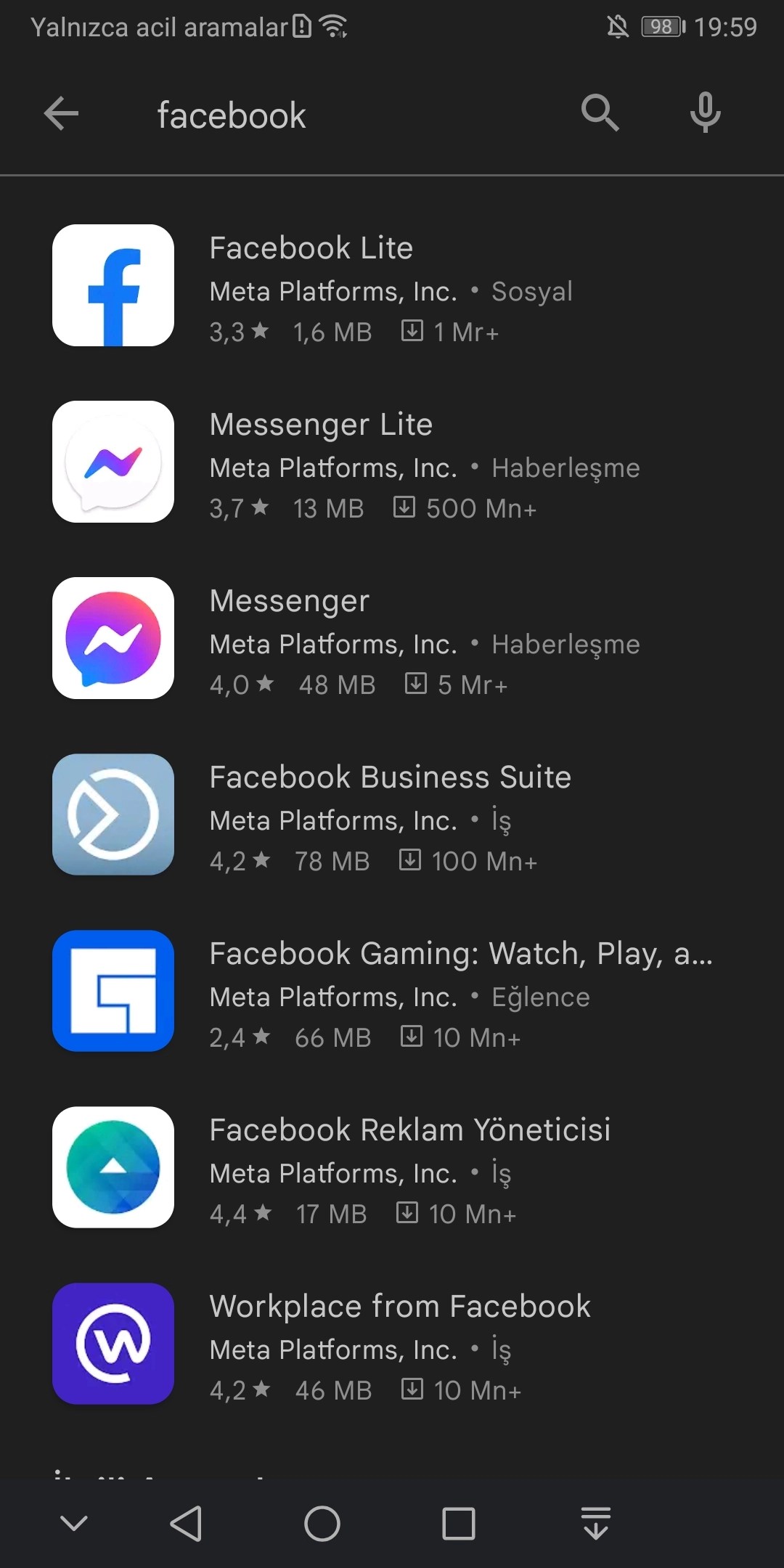This screenshot has width=784, height=1568.
Task: Tap the system home button
Action: point(322,1524)
